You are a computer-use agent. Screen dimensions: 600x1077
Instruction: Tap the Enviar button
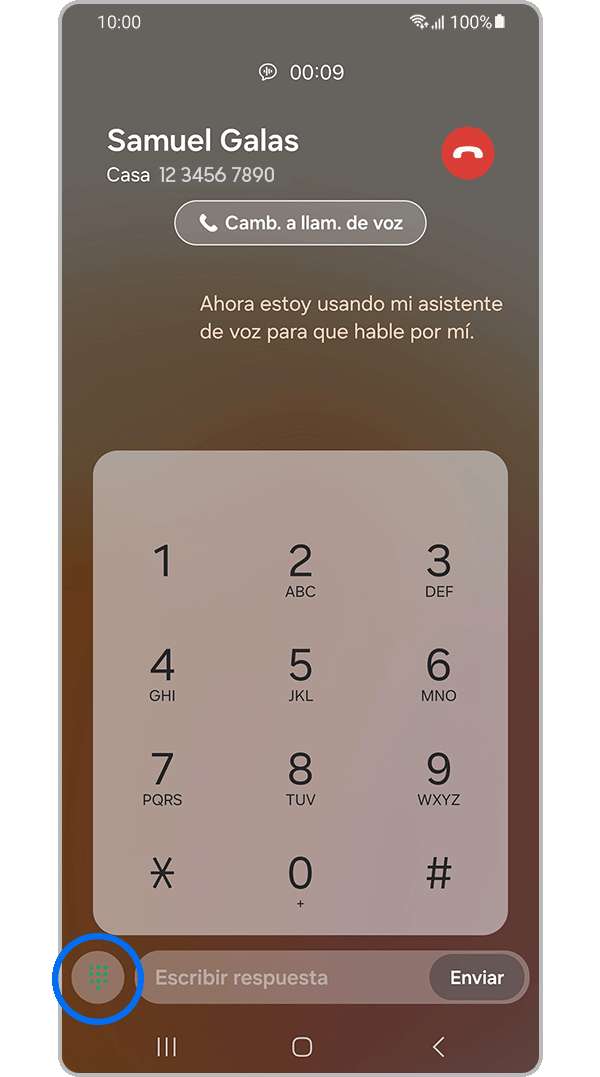click(x=476, y=977)
